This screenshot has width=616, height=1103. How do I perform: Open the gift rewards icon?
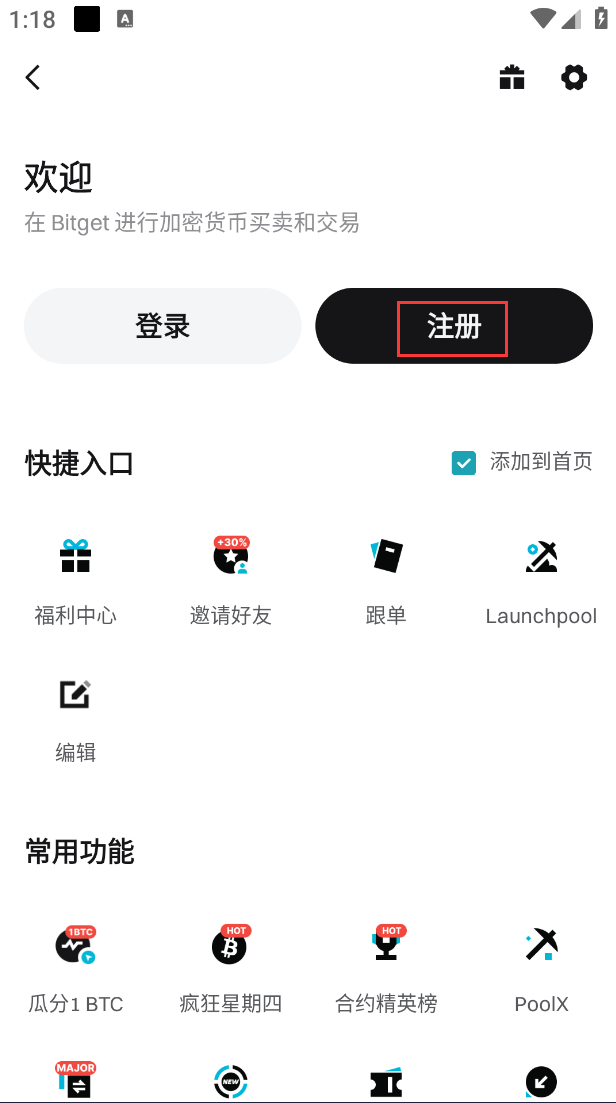[512, 77]
